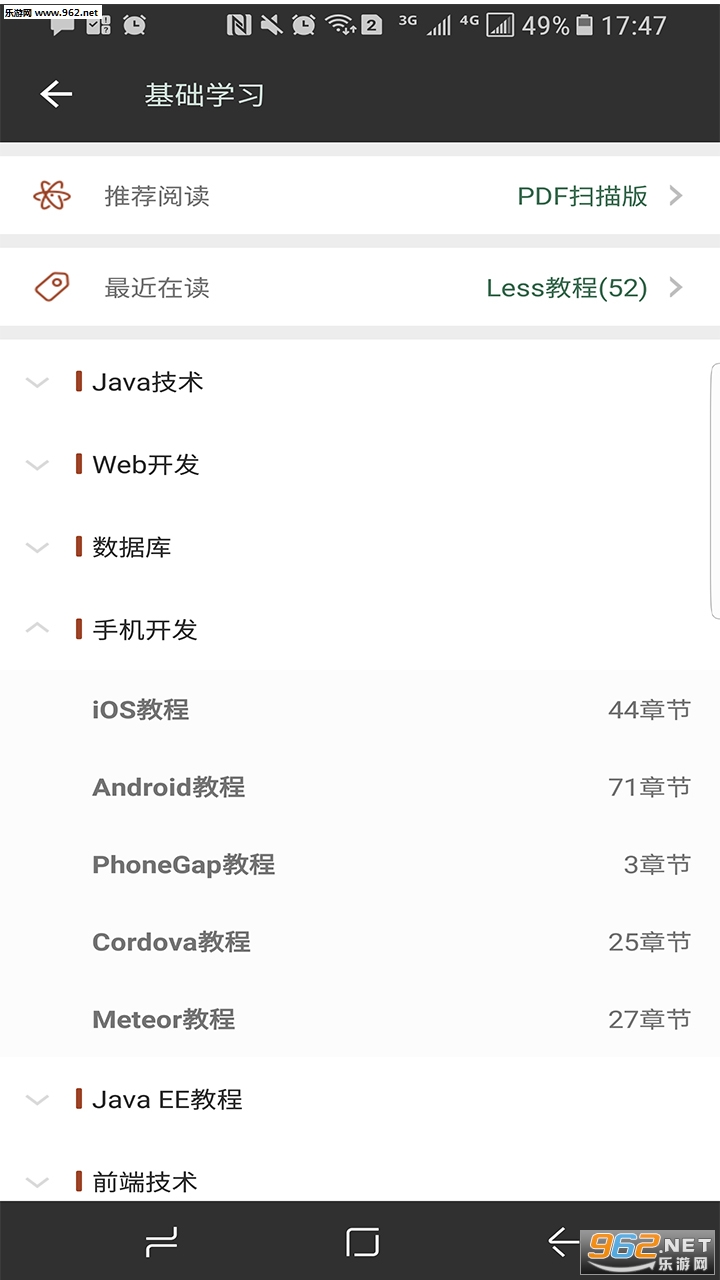Choose Meteor教程 with 27 chapters
720x1280 pixels.
(x=360, y=1019)
